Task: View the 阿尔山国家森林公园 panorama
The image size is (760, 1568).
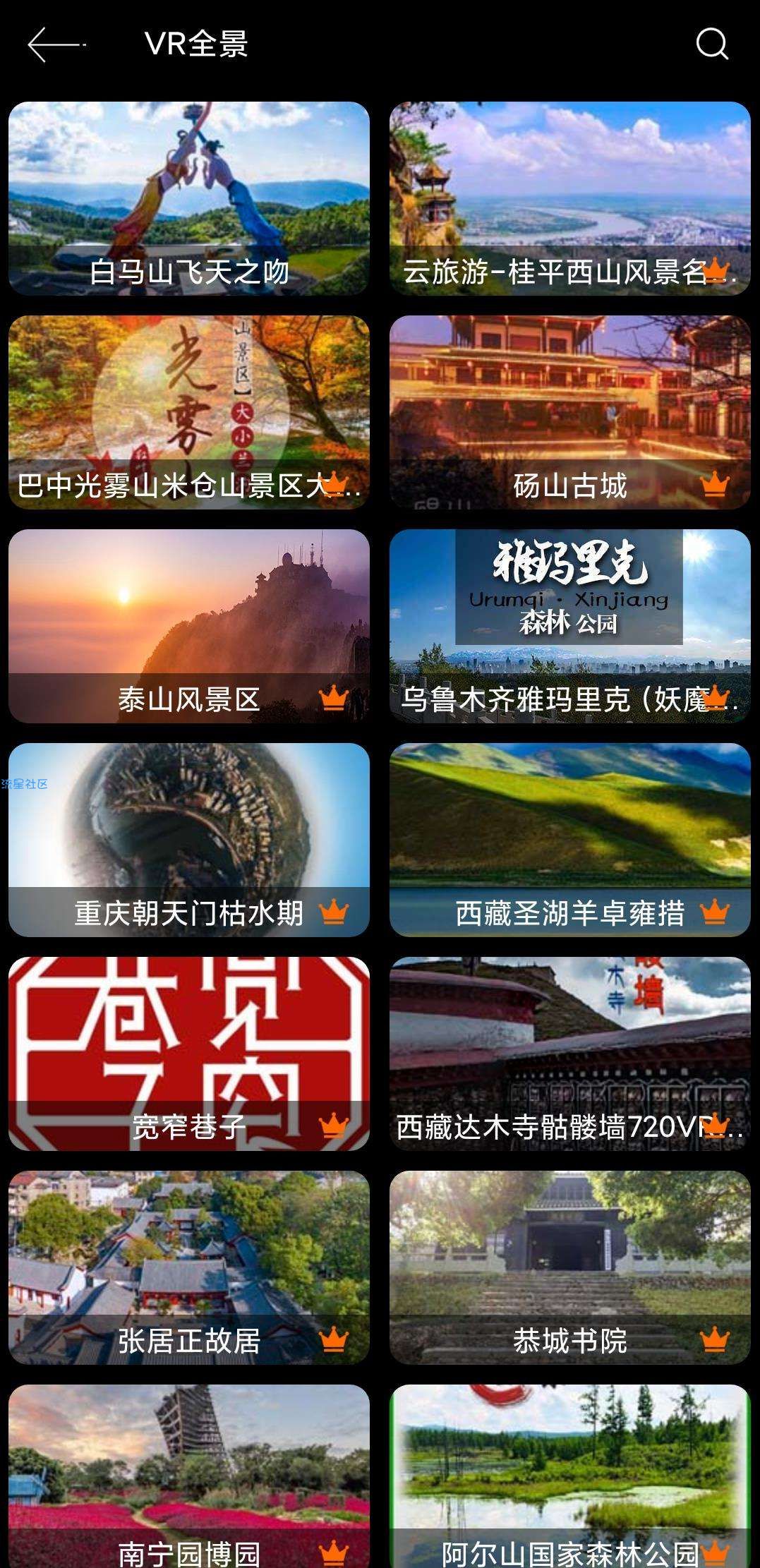Action: [569, 1475]
